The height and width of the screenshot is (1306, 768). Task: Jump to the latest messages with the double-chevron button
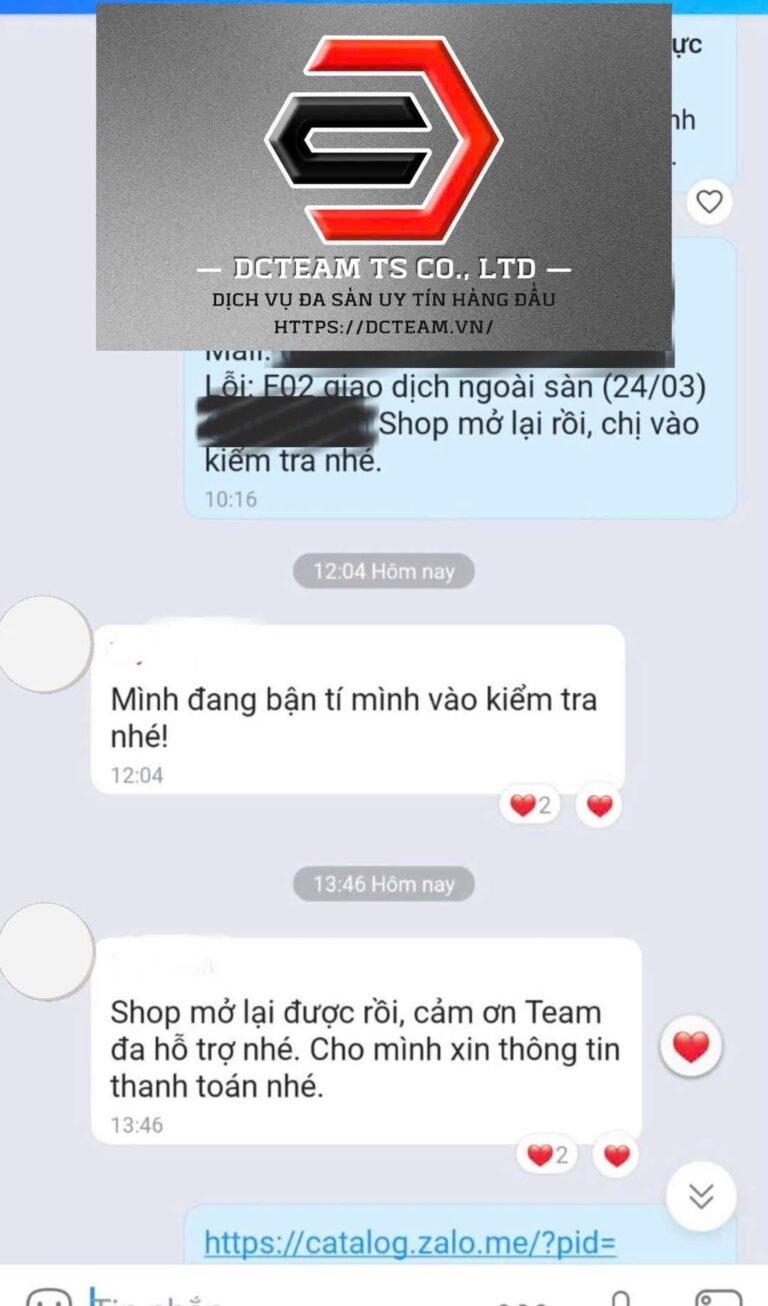(x=701, y=1196)
